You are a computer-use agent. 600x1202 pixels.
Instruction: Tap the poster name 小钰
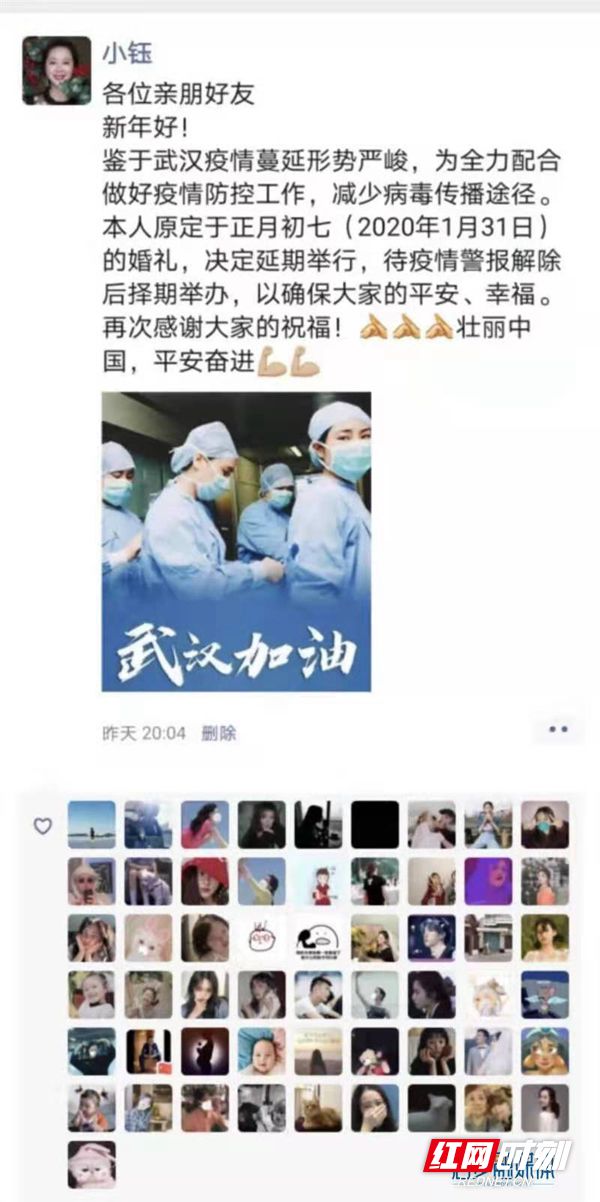click(x=127, y=53)
